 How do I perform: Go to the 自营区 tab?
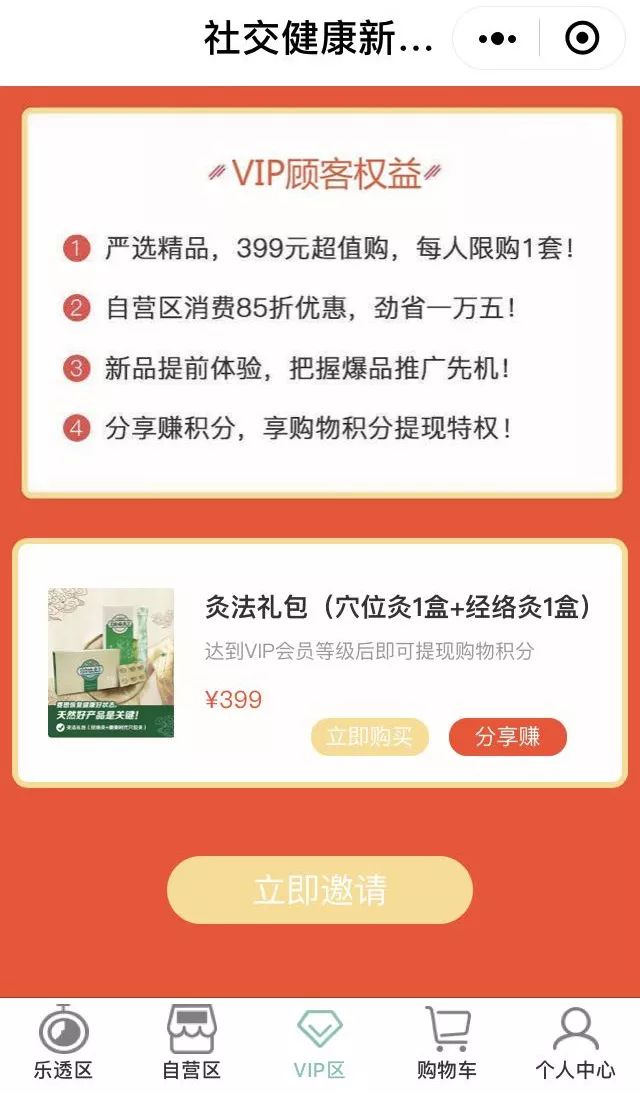click(x=191, y=1043)
